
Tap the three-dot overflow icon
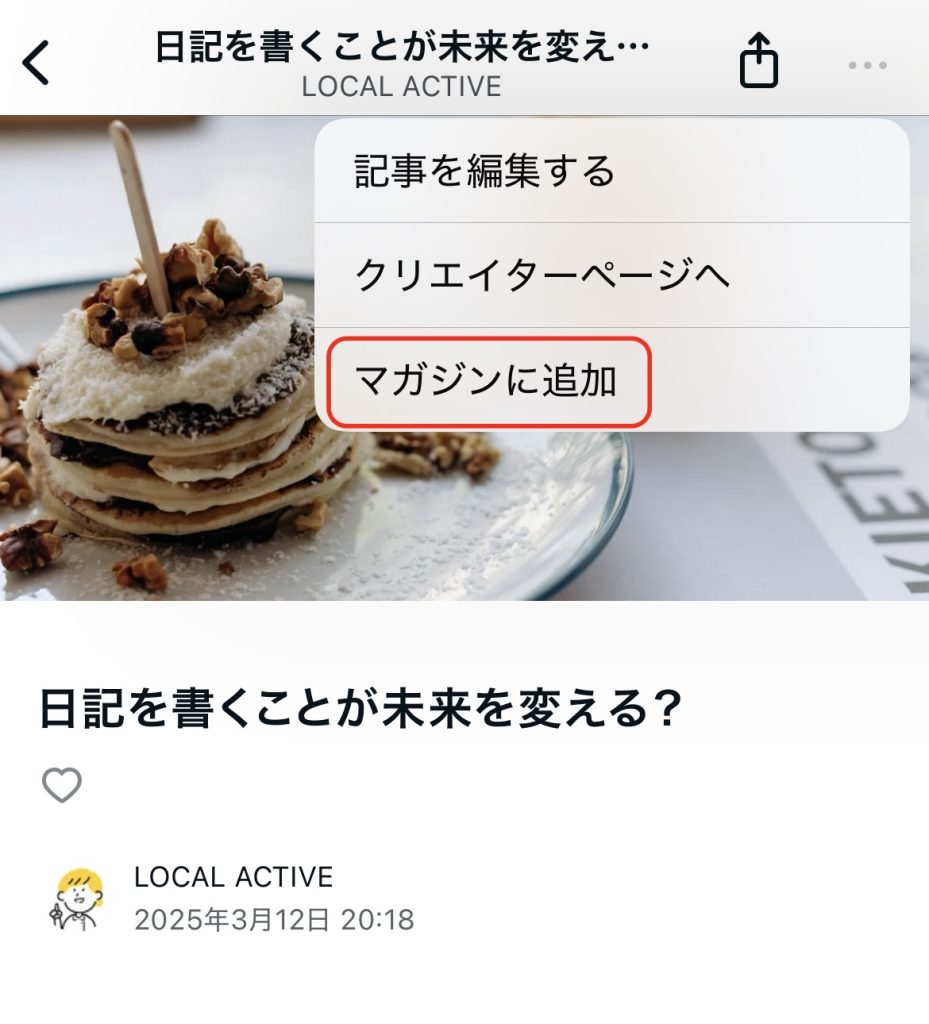(867, 65)
